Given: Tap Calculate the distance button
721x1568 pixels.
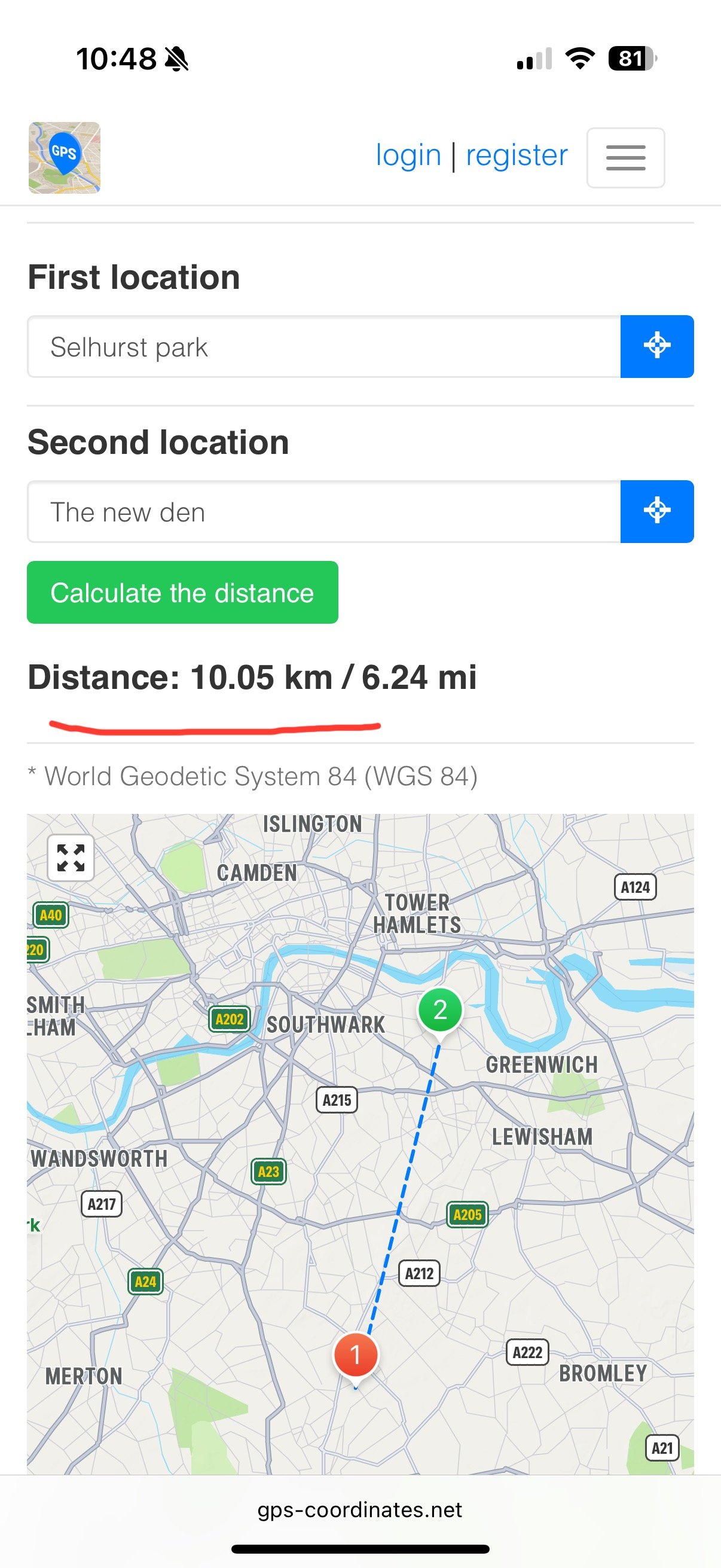Looking at the screenshot, I should (182, 592).
